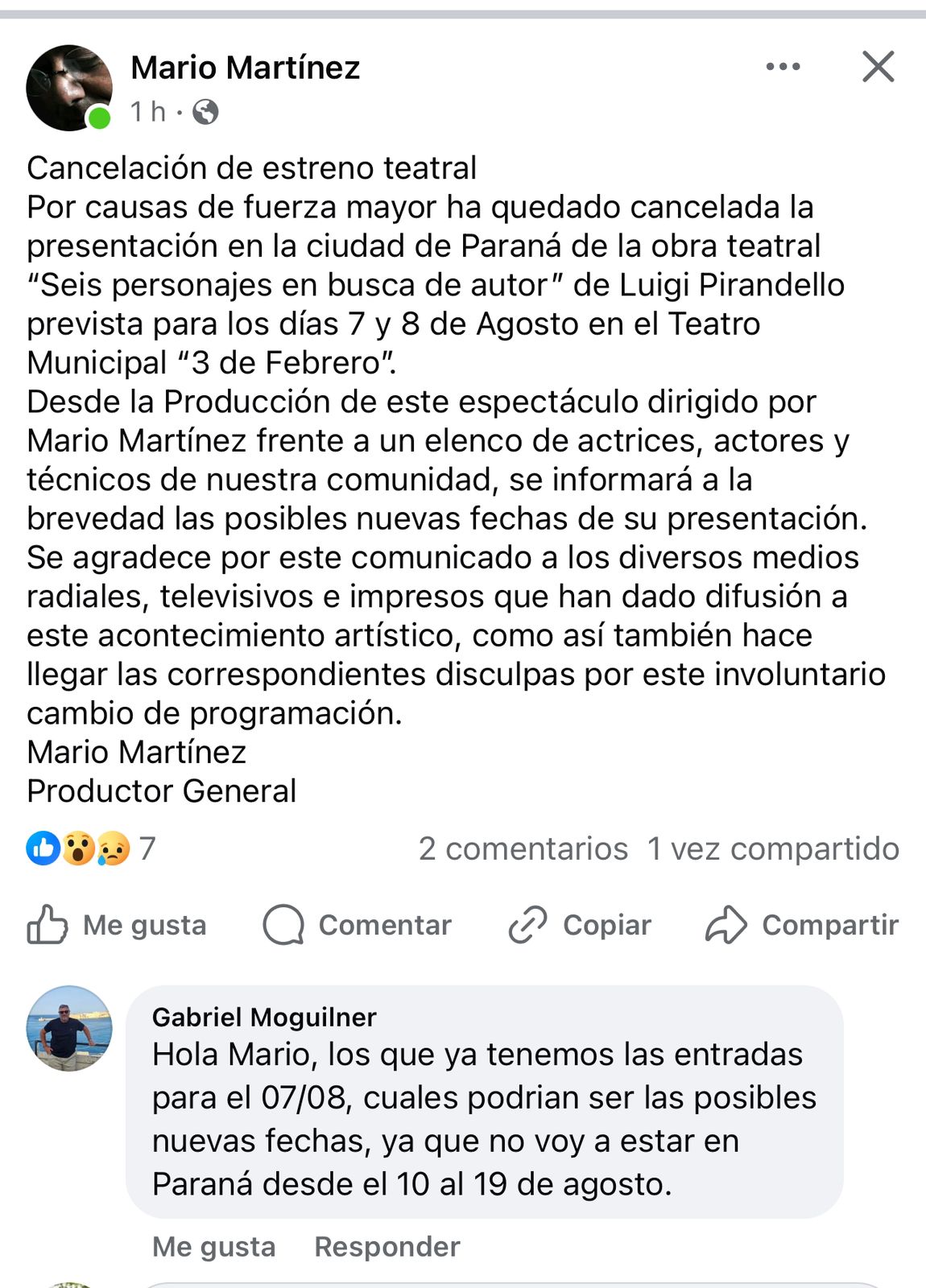Close the post with the X icon
Image resolution: width=926 pixels, height=1288 pixels.
pyautogui.click(x=878, y=67)
